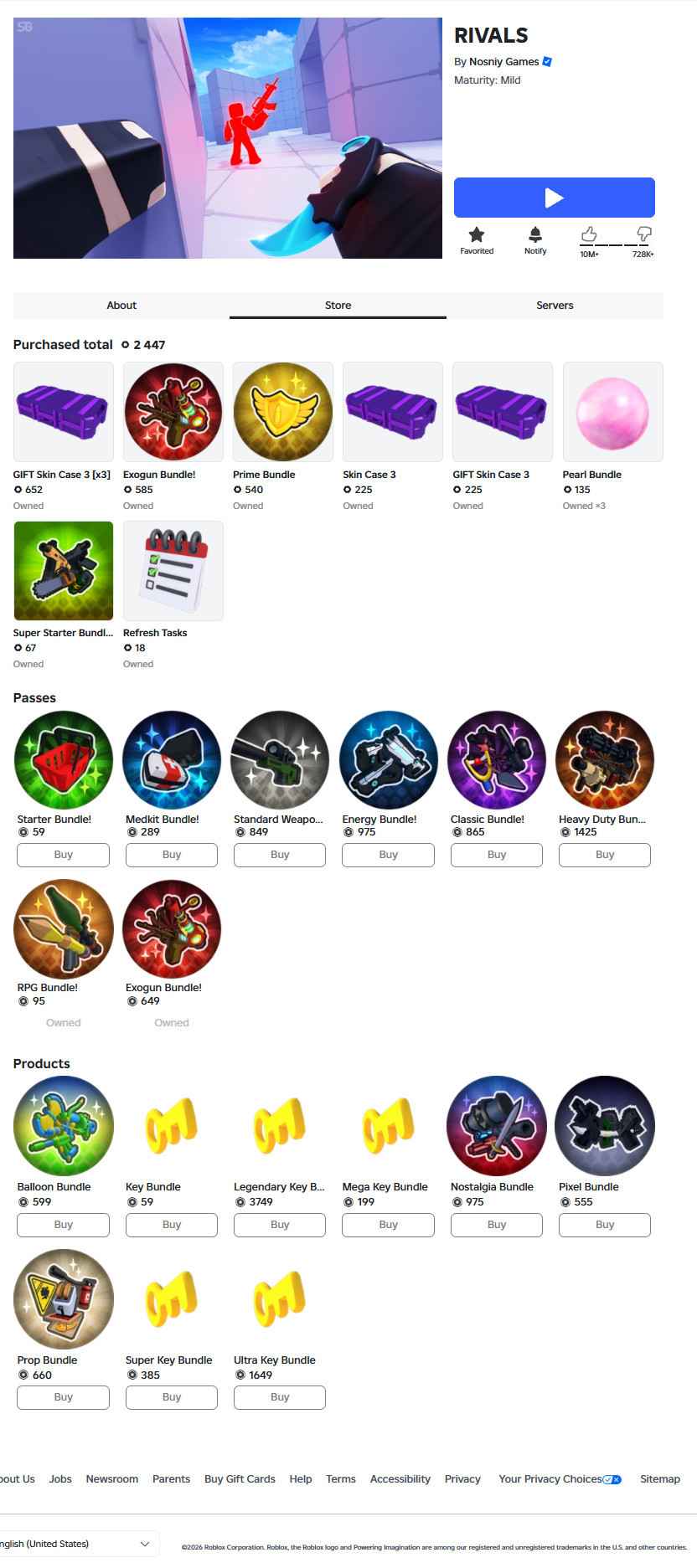Switch to the Servers tab
Viewport: 697px width, 1568px height.
555,306
